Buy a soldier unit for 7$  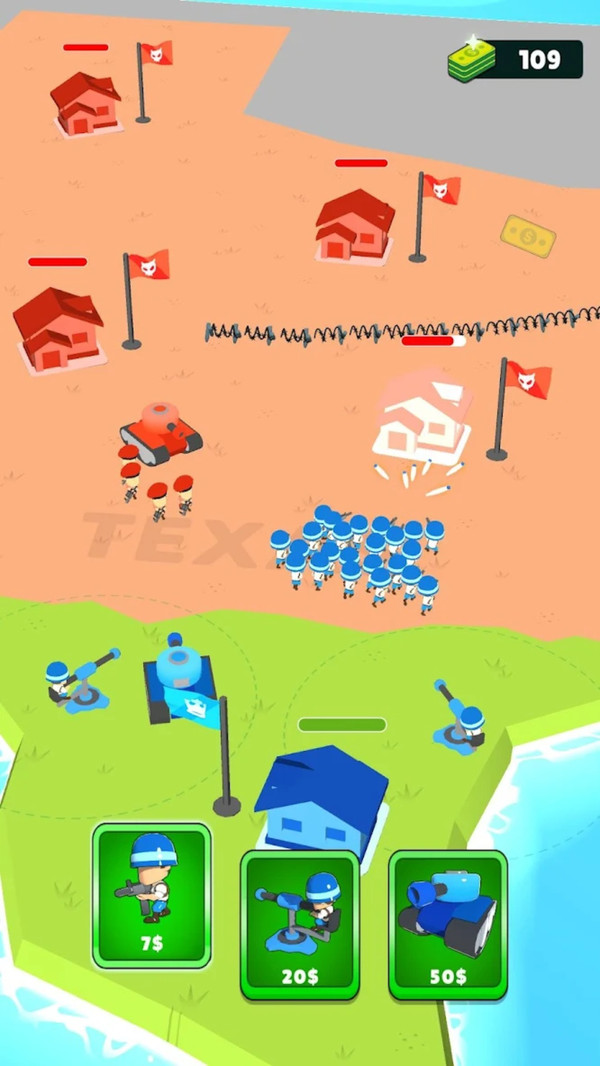click(152, 895)
